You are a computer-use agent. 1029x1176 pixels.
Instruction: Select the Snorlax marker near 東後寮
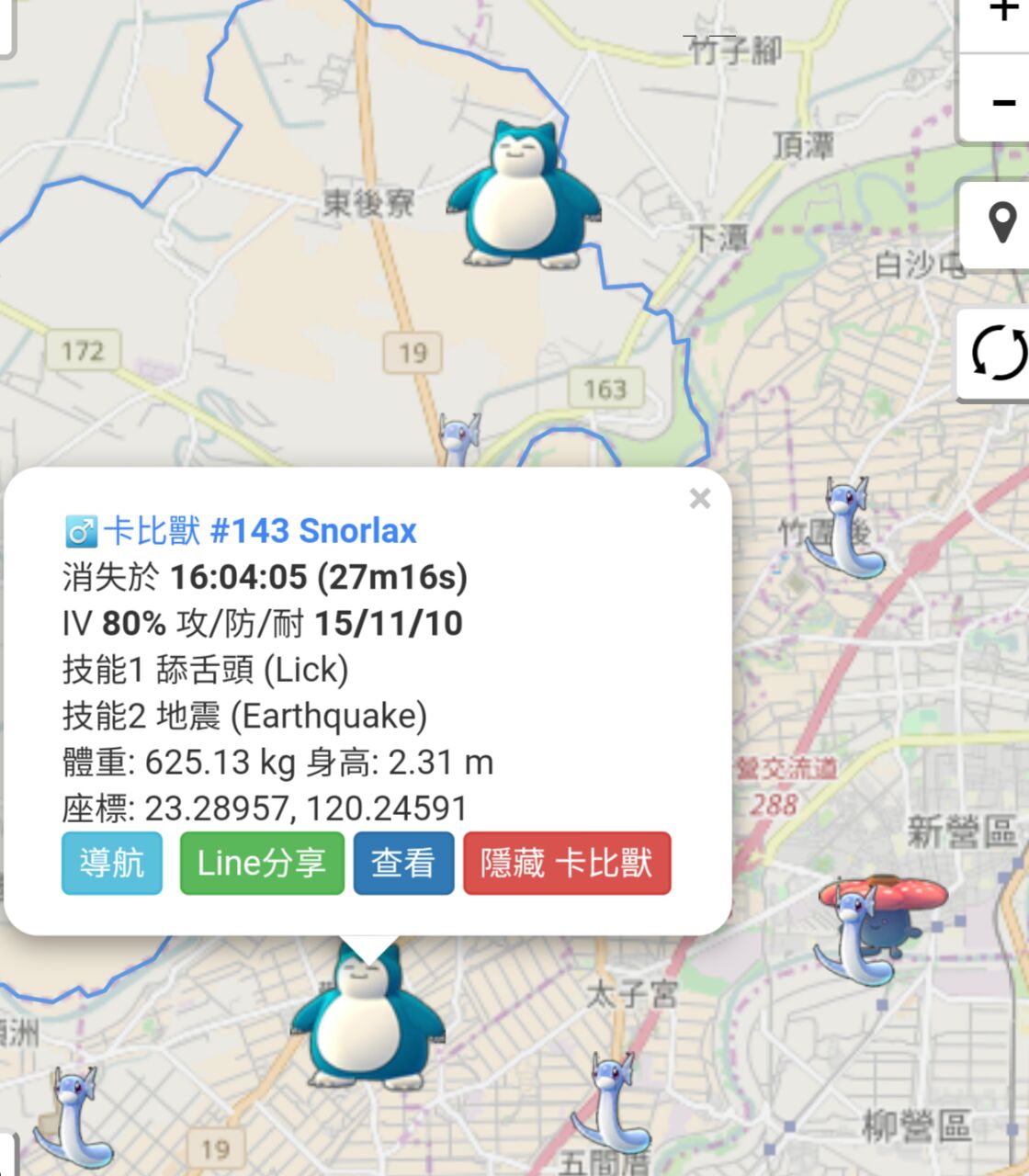coord(523,197)
